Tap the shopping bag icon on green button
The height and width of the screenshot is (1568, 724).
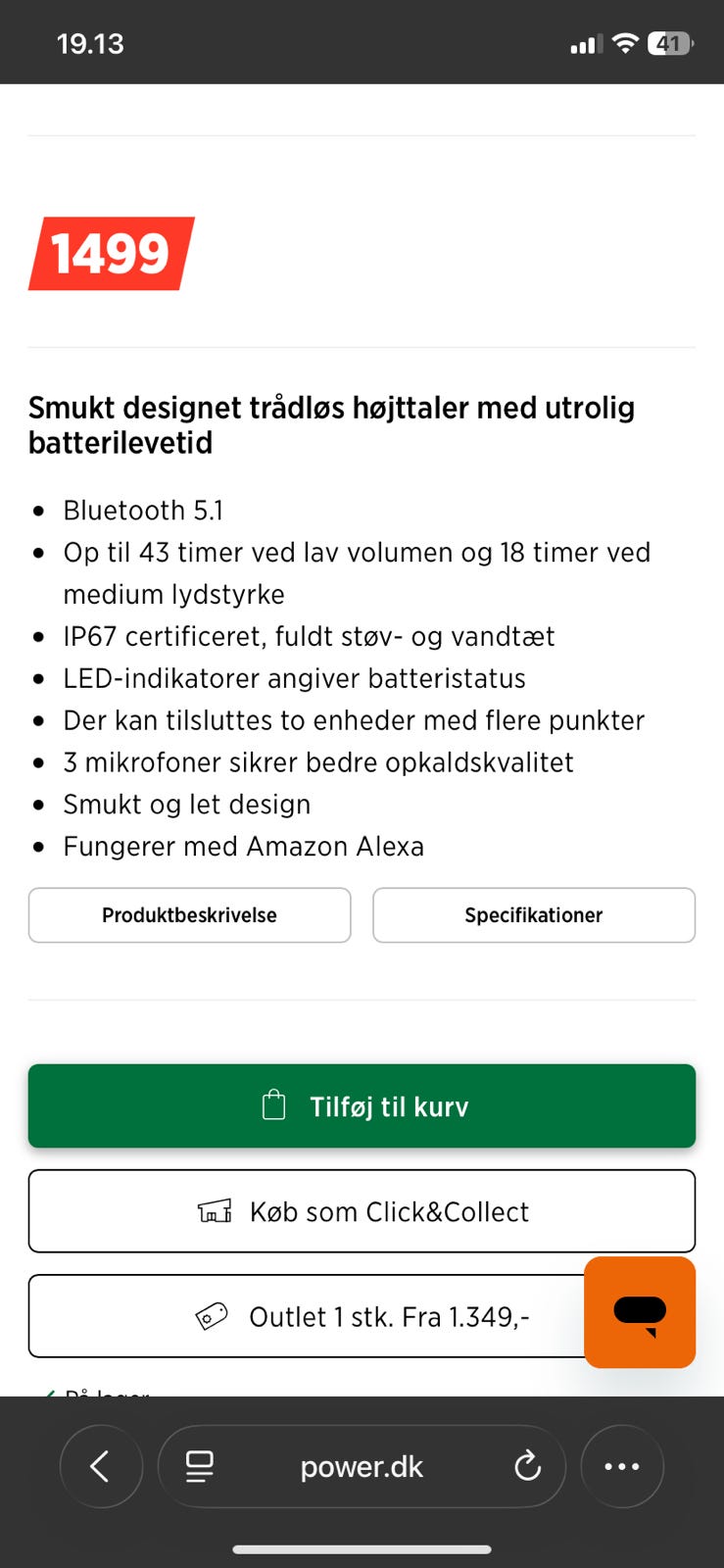point(274,1104)
